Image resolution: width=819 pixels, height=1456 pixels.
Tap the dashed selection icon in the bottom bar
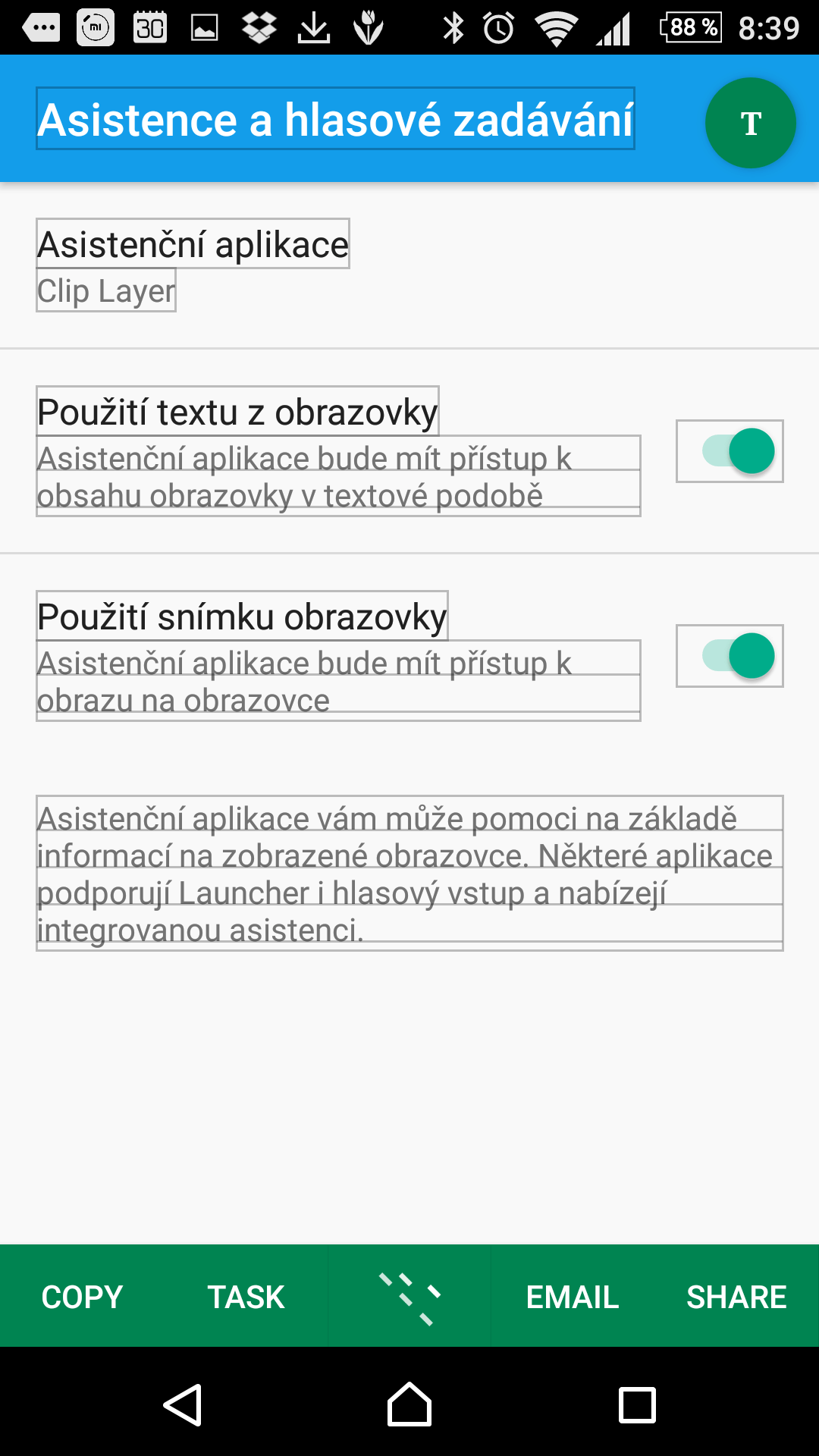tap(409, 1297)
